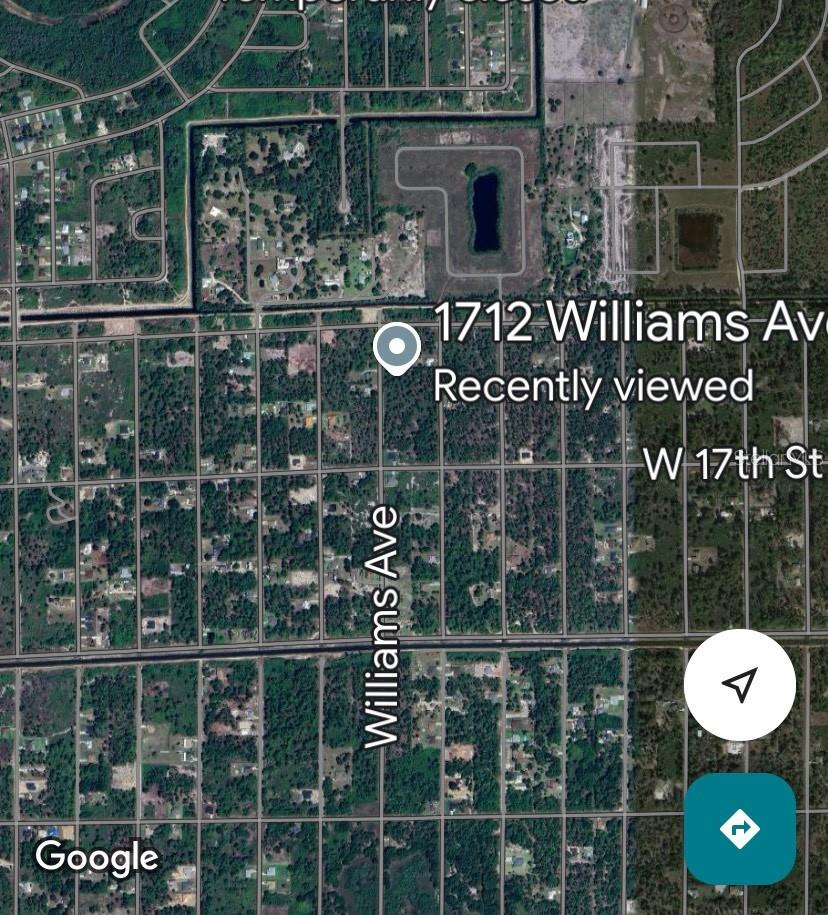Click the 1712 Williams Ave location pin
The width and height of the screenshot is (828, 915).
[397, 348]
